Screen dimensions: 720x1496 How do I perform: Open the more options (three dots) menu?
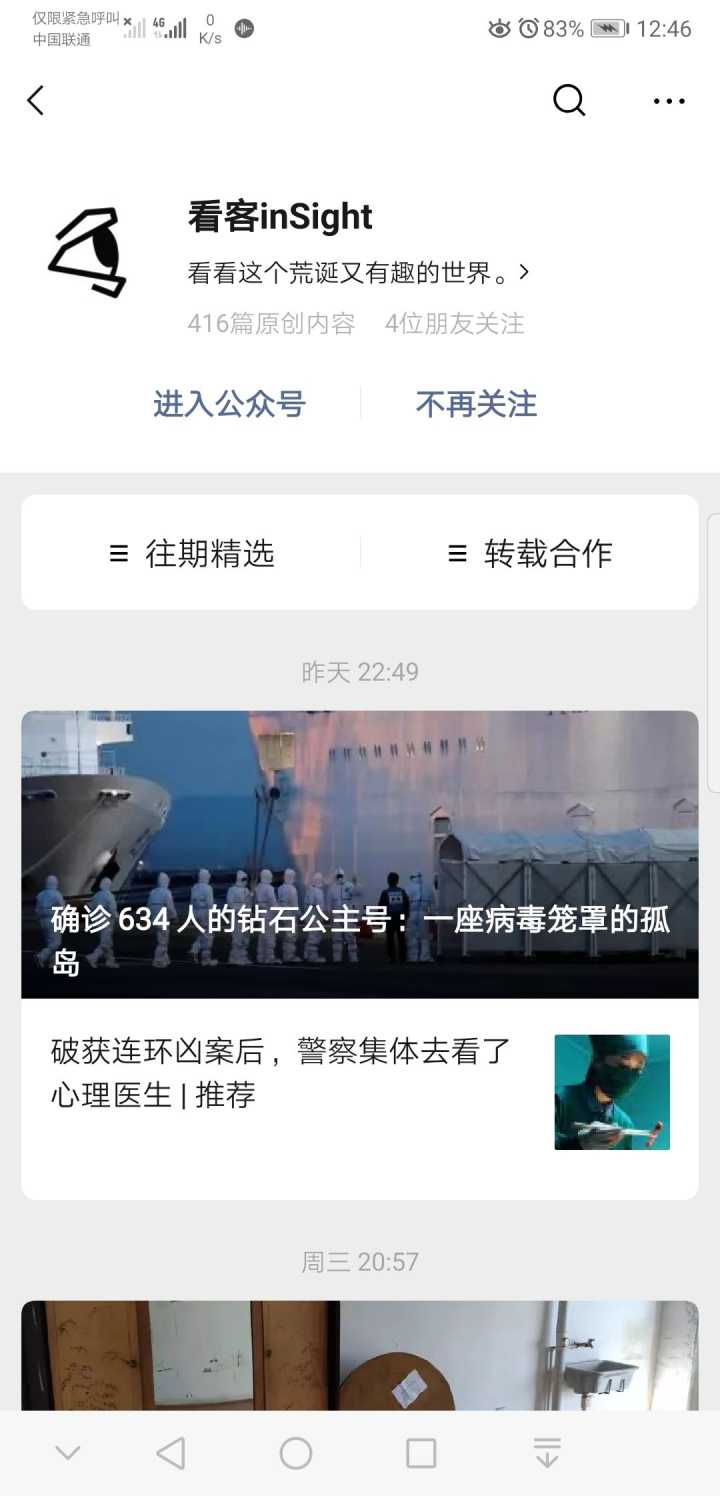[x=667, y=100]
